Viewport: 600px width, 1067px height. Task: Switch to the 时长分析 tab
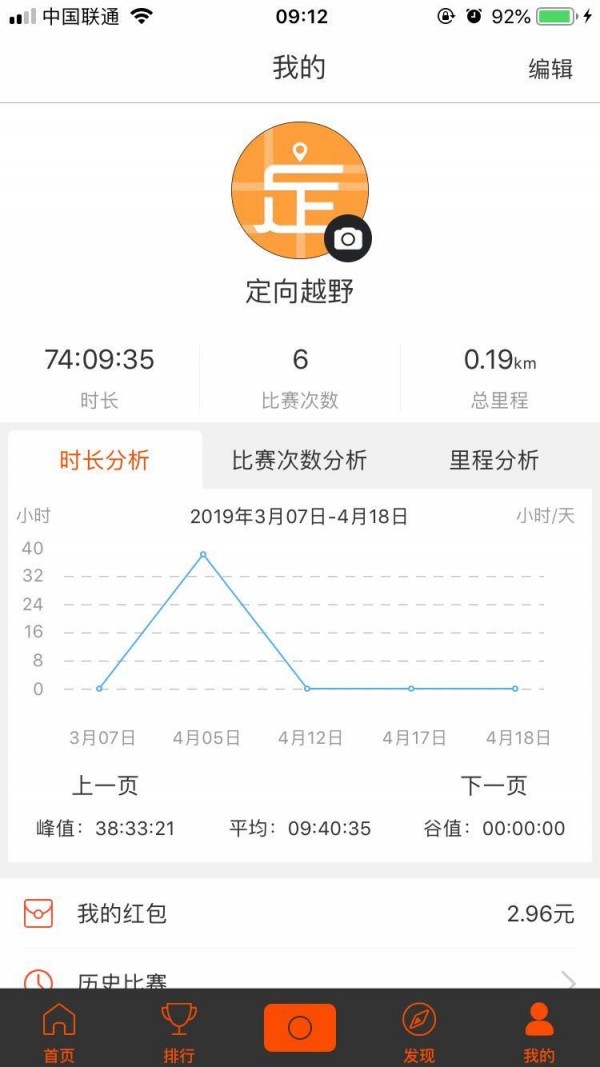[x=104, y=460]
